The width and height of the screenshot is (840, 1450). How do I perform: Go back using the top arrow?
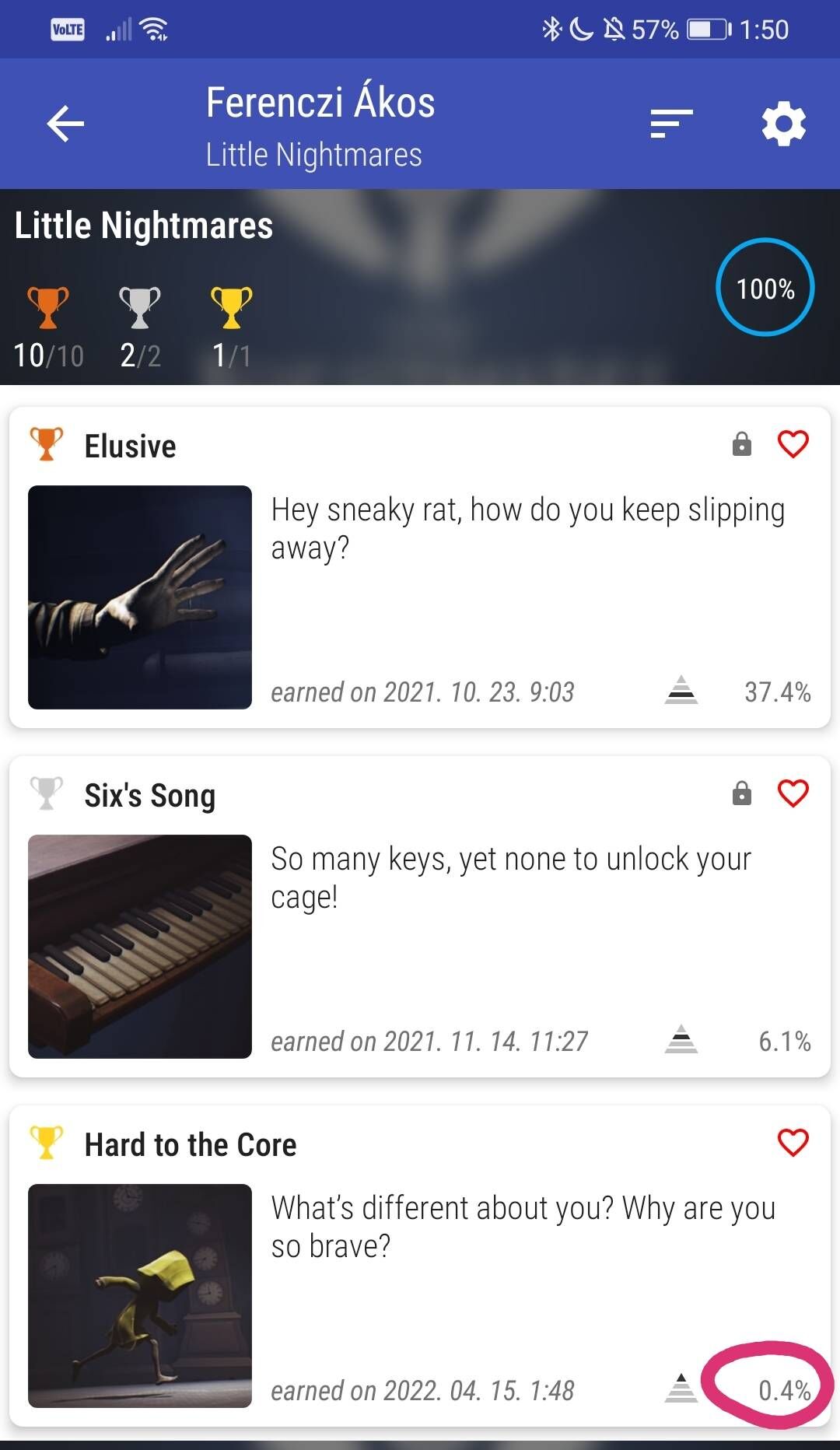[x=65, y=124]
